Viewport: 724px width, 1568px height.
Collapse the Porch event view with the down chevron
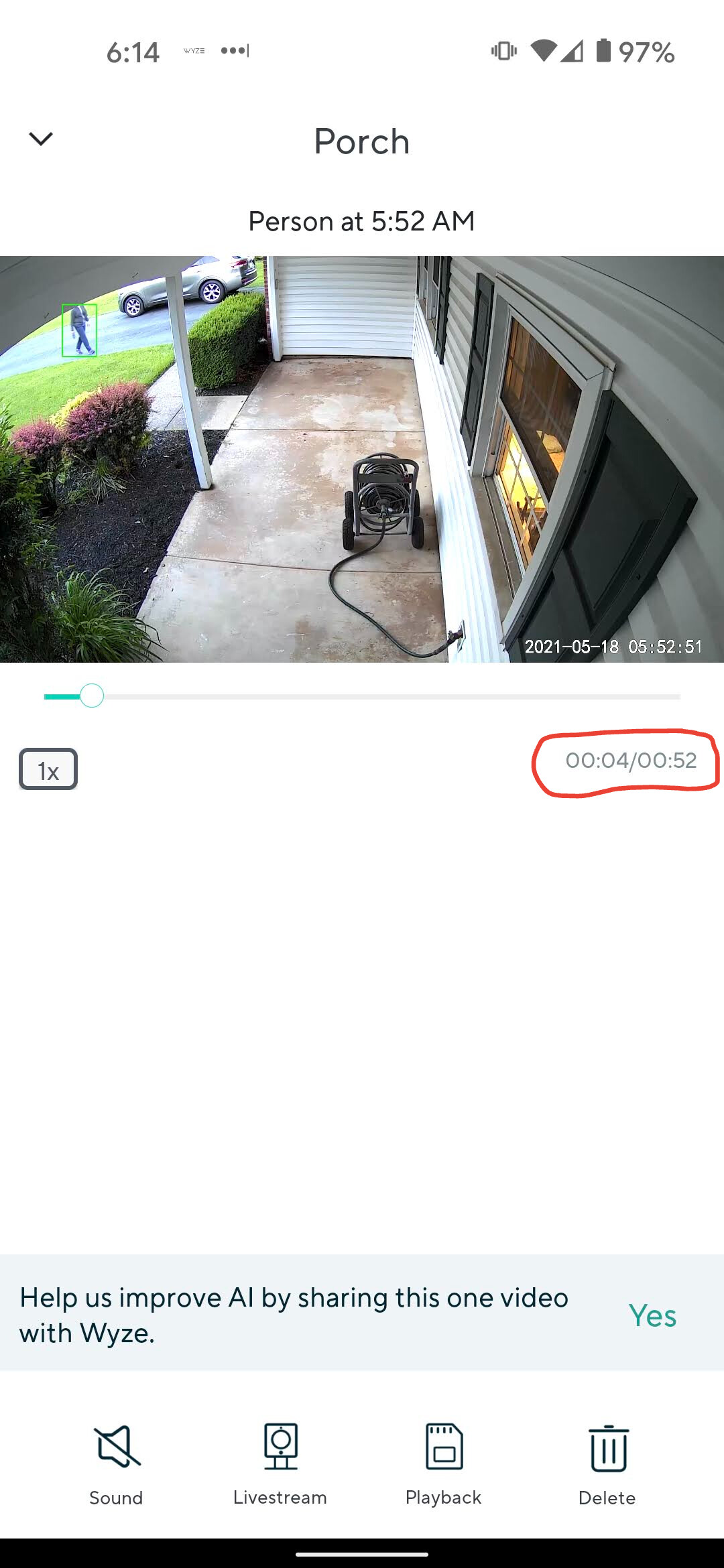point(41,139)
